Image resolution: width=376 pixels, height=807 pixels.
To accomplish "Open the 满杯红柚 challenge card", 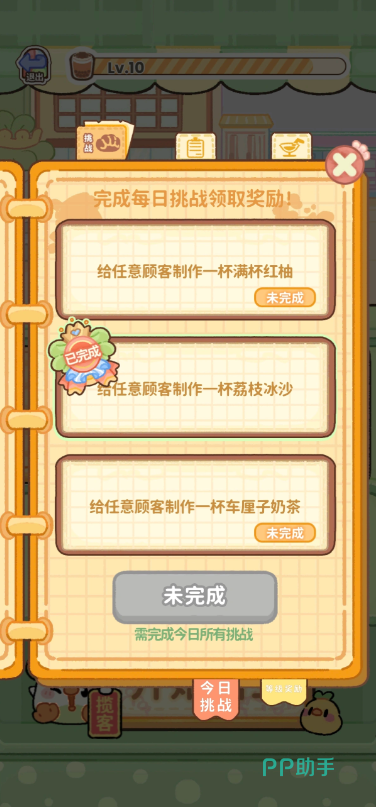I will (x=195, y=270).
